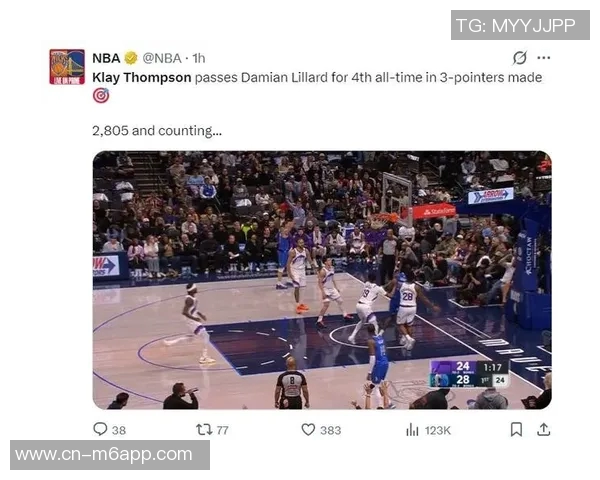The height and width of the screenshot is (480, 600).
Task: Open the NBA account name link
Action: 106,58
